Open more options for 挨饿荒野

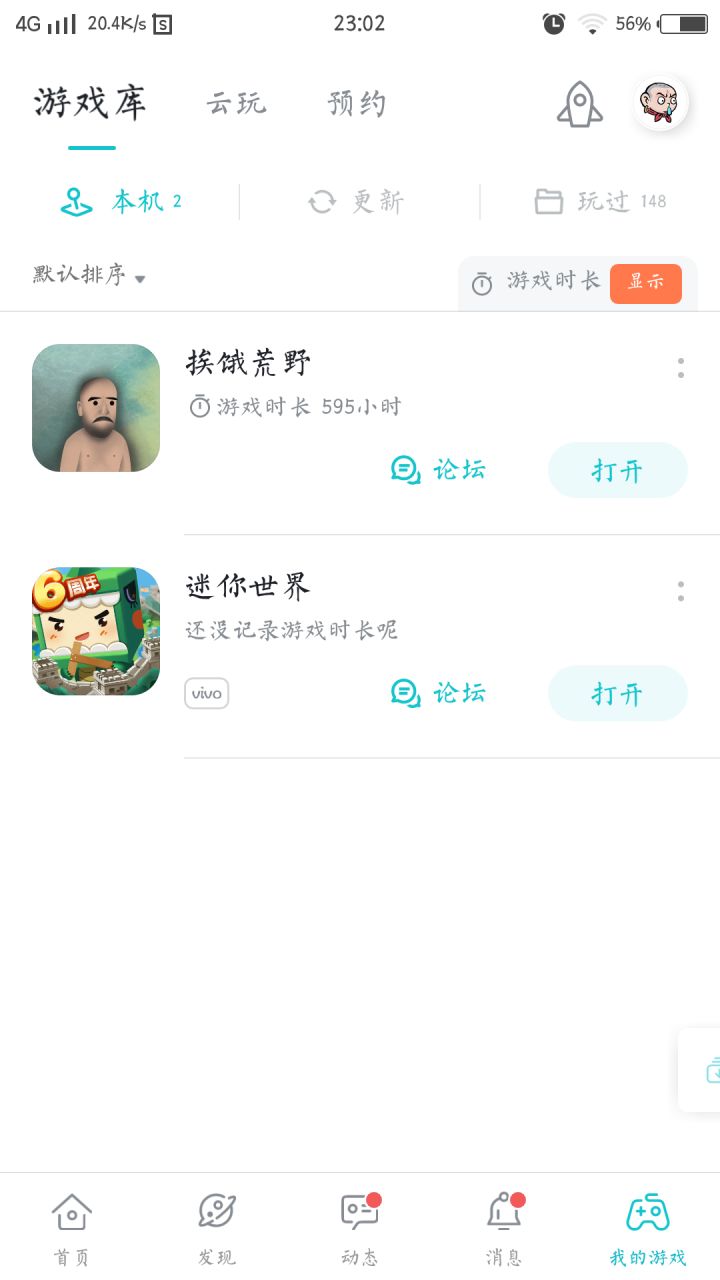pyautogui.click(x=681, y=368)
